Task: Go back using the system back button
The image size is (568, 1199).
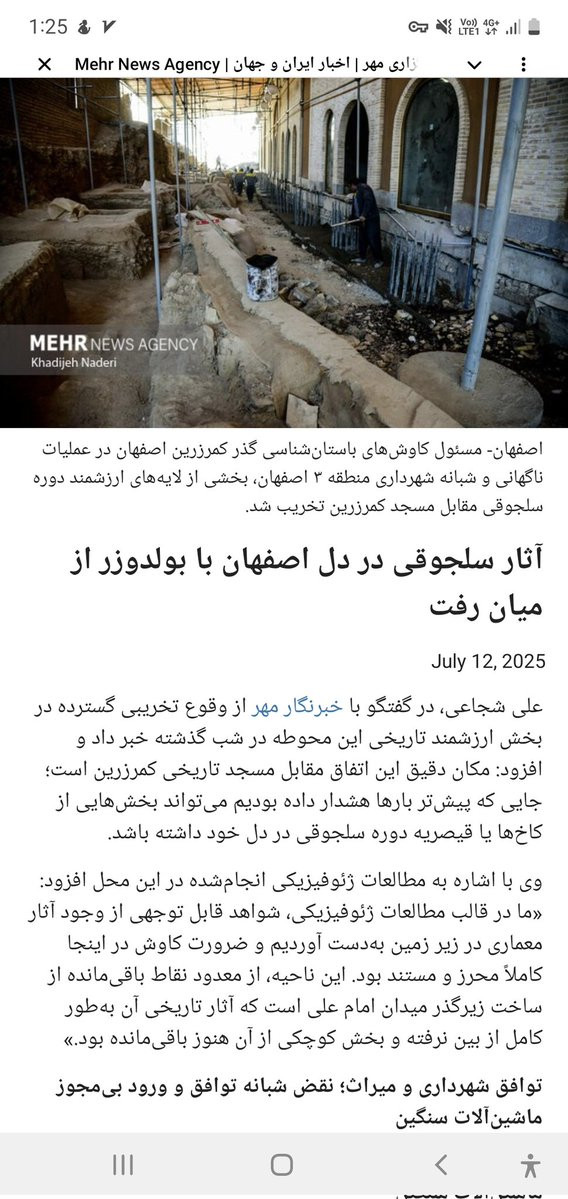Action: point(440,1165)
